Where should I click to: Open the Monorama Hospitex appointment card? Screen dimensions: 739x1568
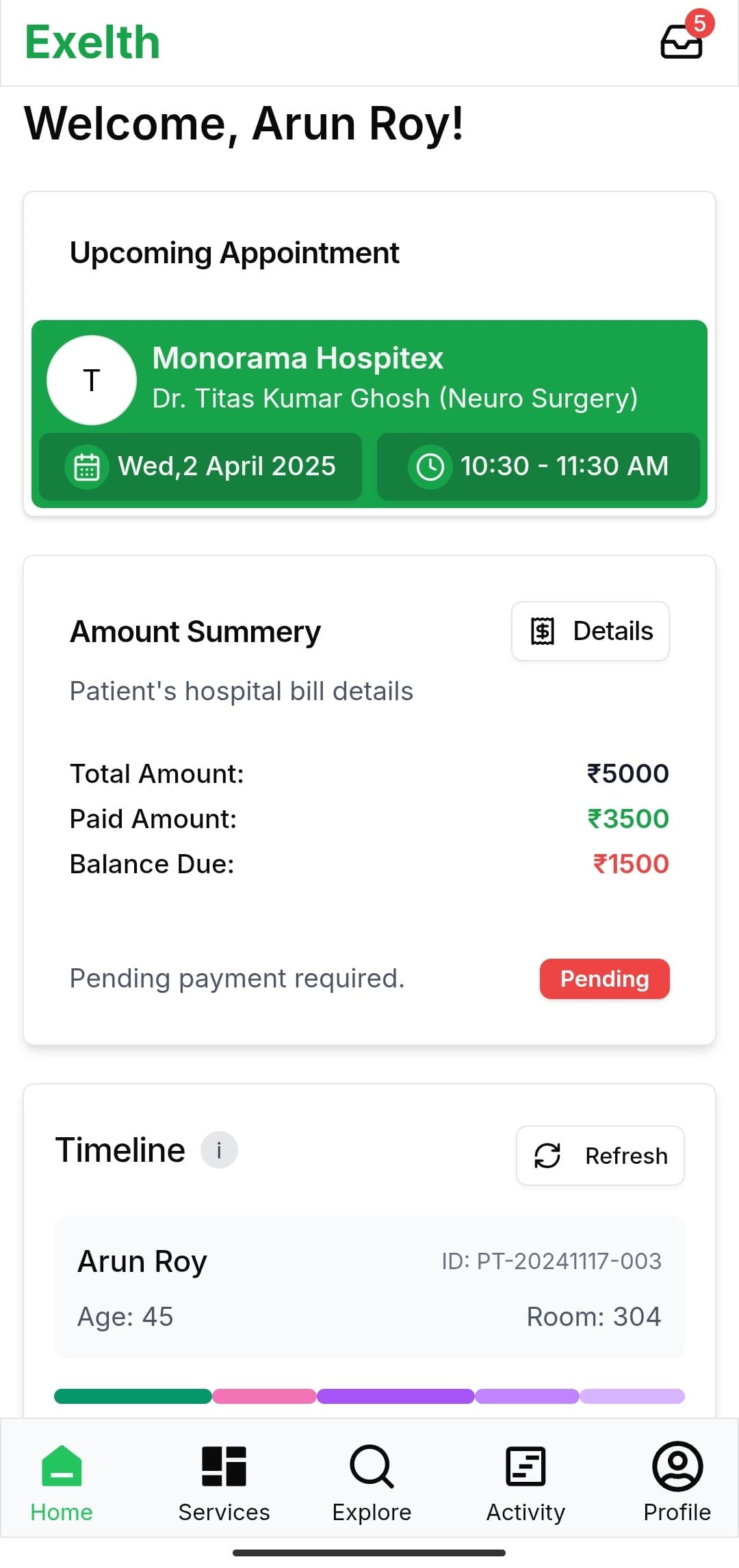pos(369,414)
